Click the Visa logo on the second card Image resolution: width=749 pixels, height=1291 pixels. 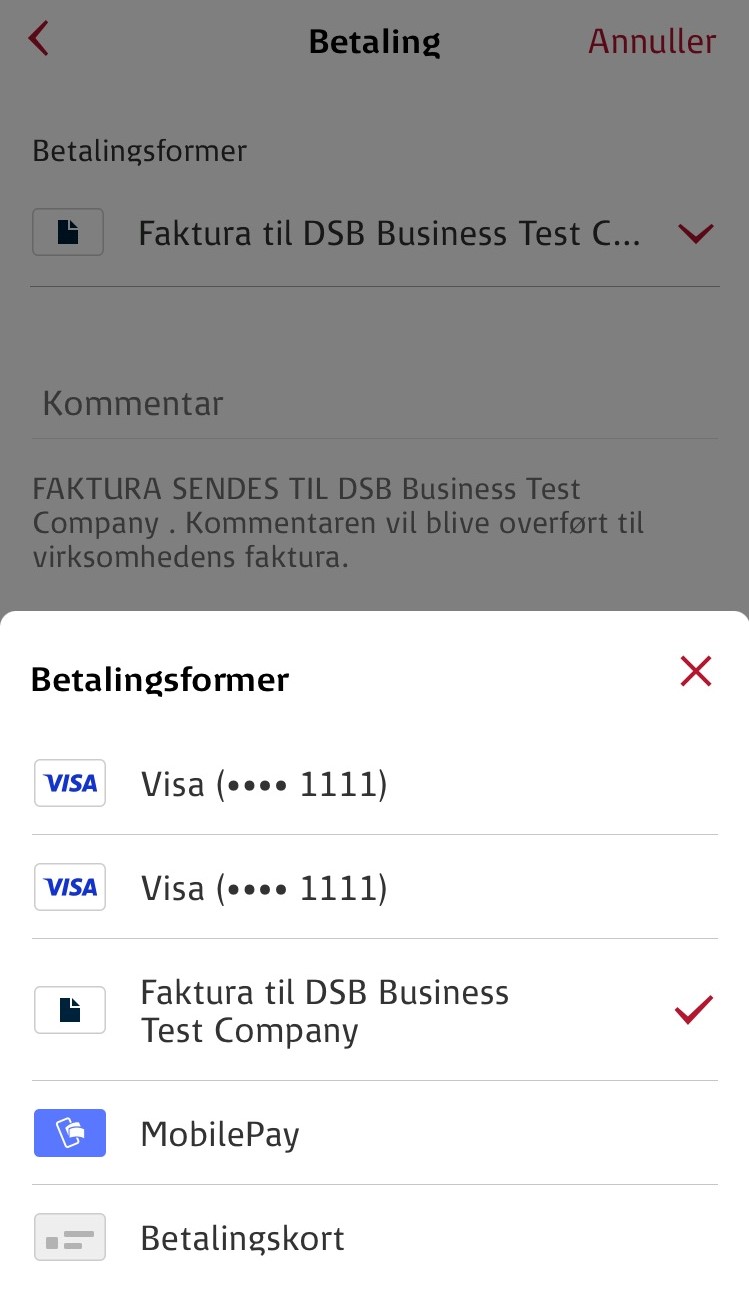point(69,886)
